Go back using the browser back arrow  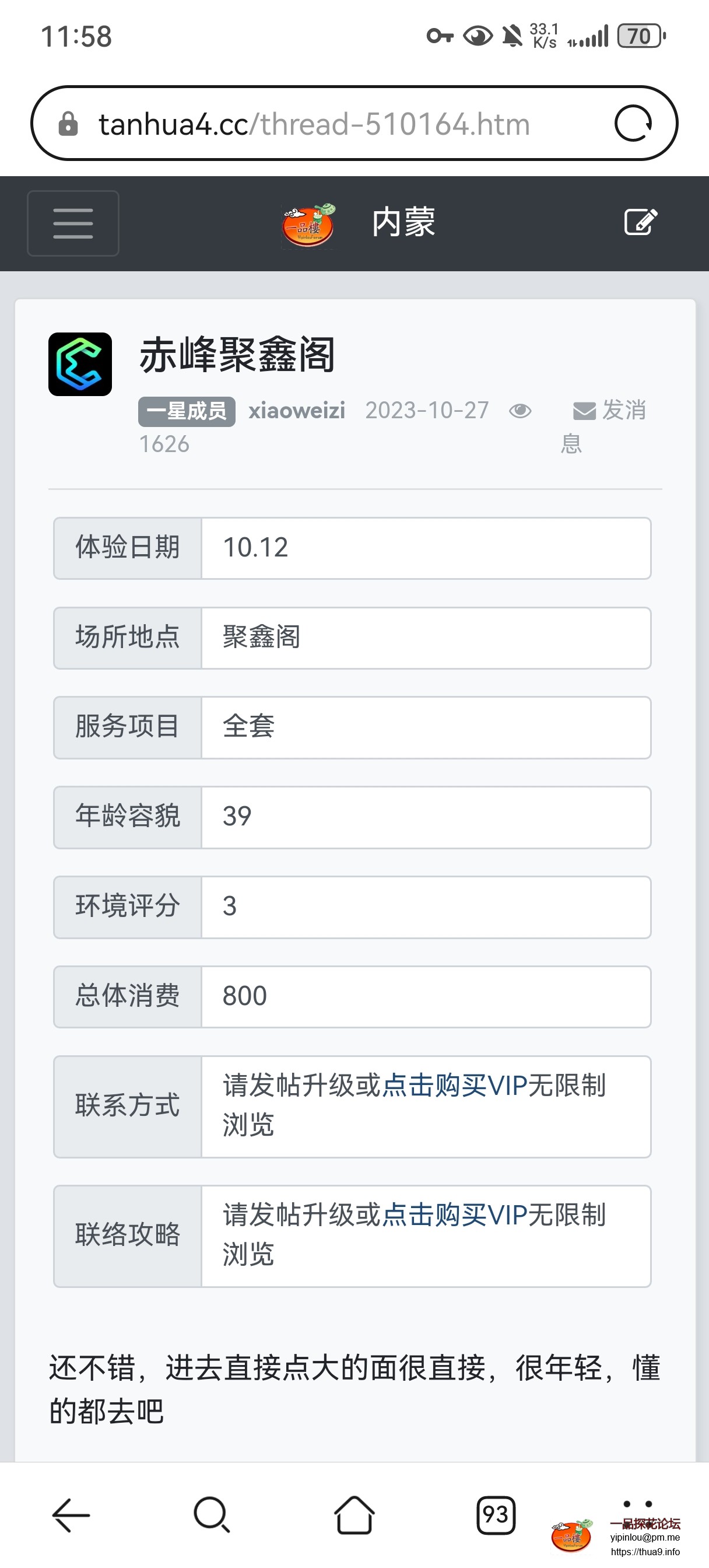[68, 1514]
